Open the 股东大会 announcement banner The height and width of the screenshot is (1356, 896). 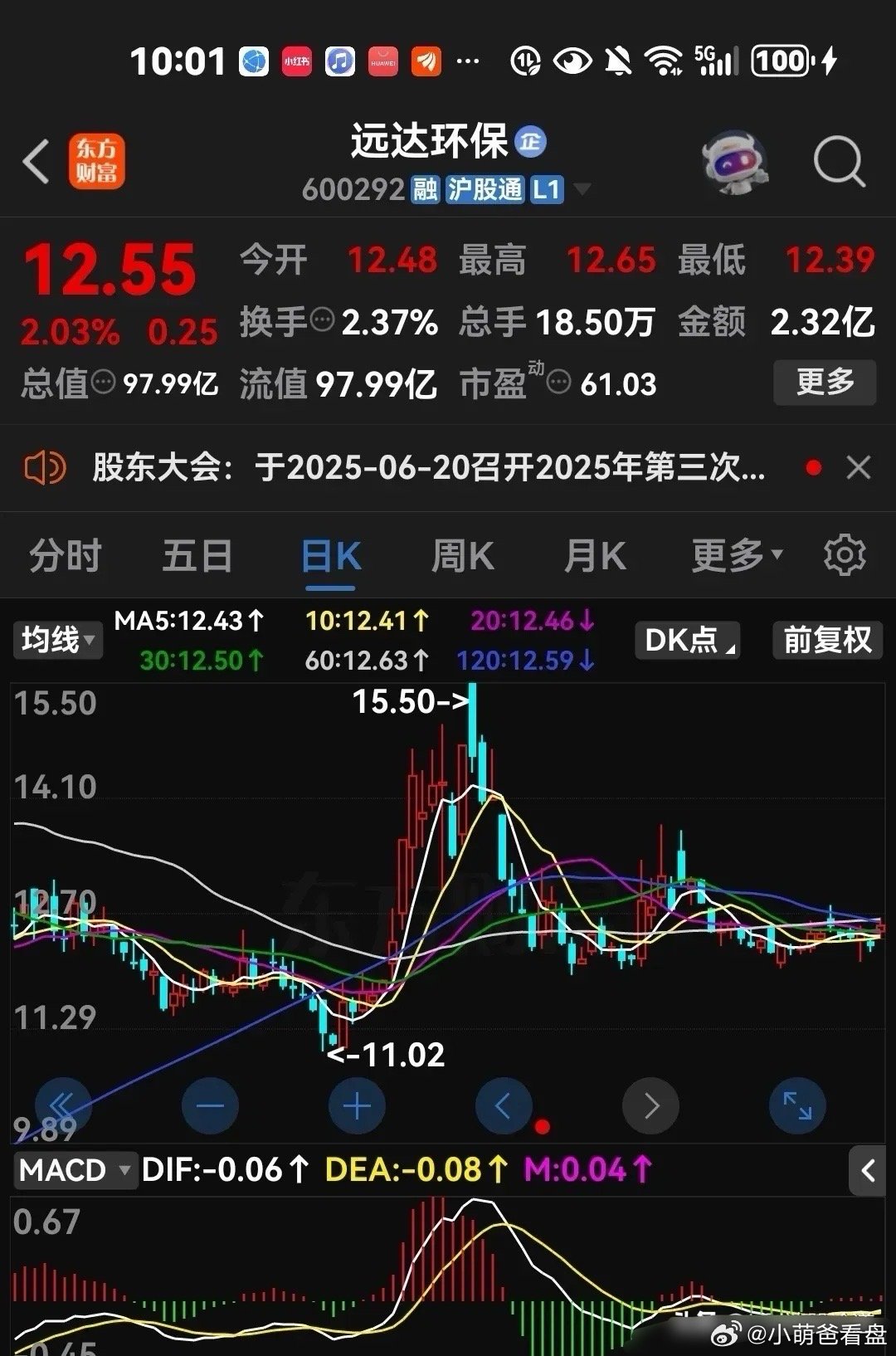point(428,468)
